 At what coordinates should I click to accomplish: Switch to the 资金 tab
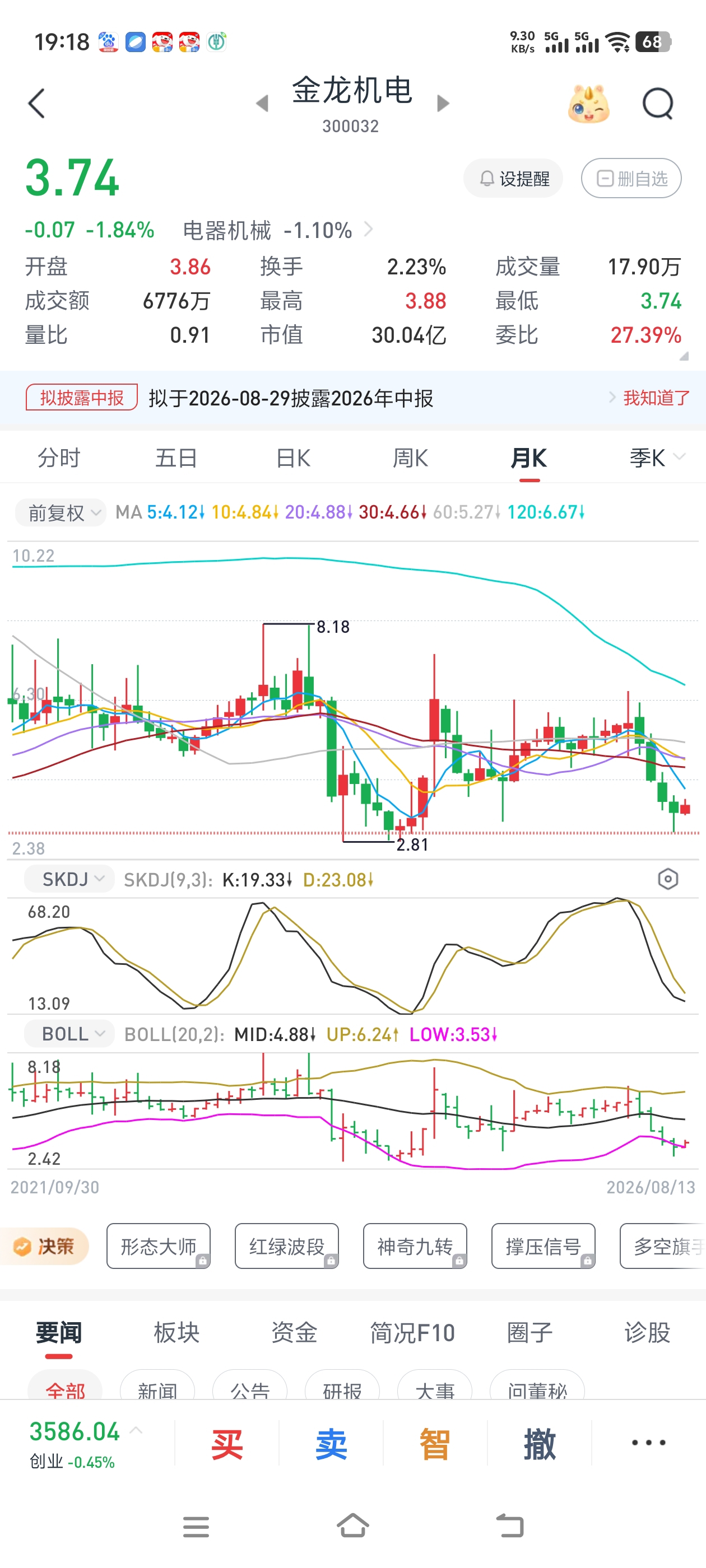click(x=294, y=1332)
